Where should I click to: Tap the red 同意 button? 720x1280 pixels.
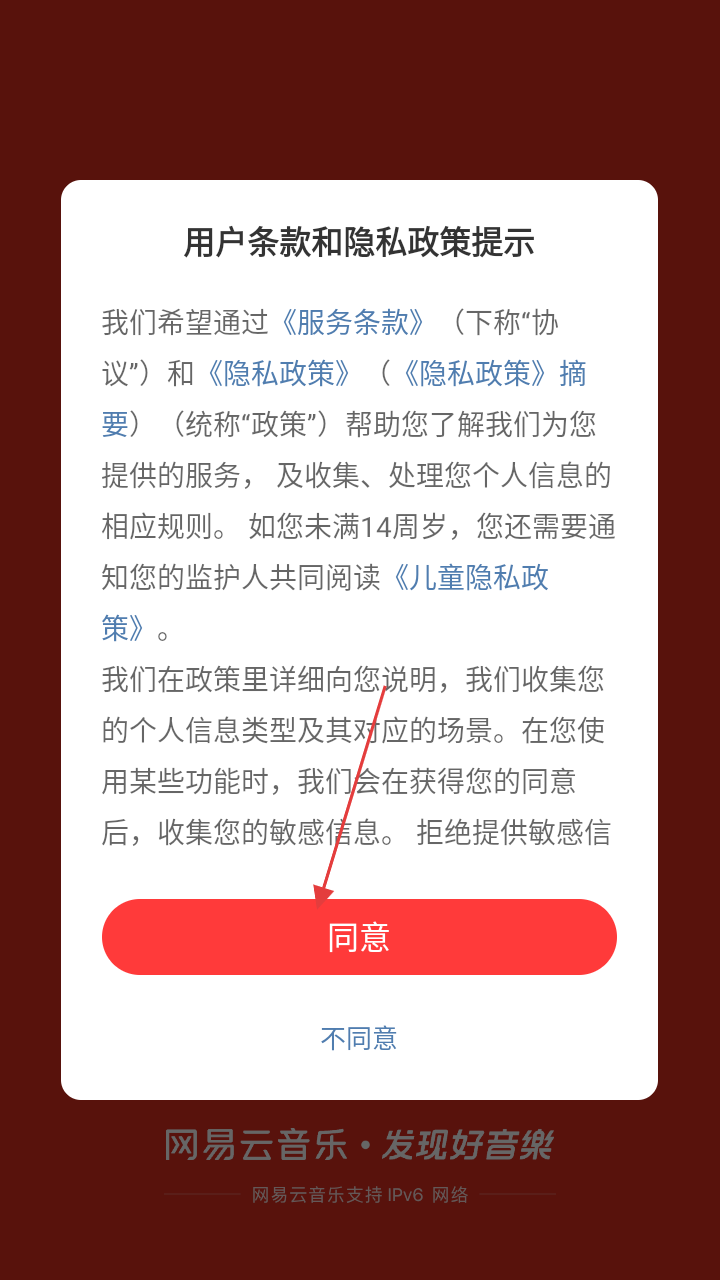359,937
